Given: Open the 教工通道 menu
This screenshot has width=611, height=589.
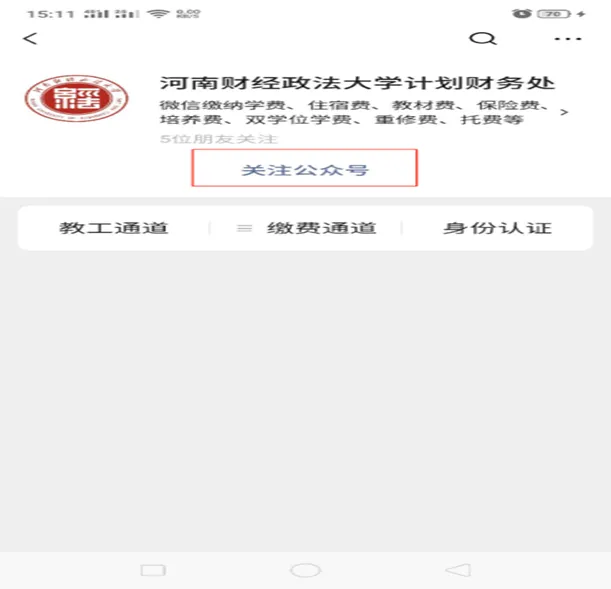Looking at the screenshot, I should pos(114,228).
